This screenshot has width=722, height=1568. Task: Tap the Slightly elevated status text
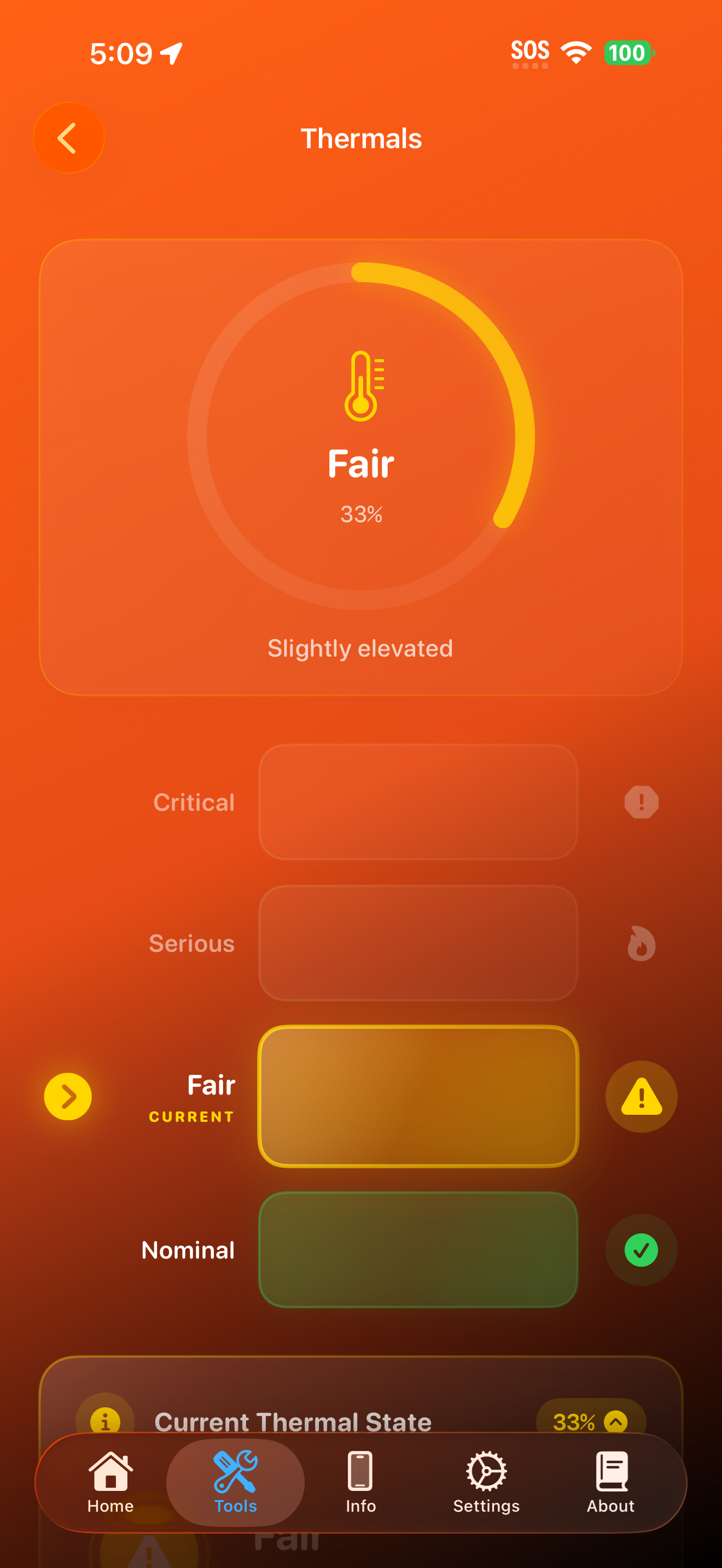click(361, 648)
